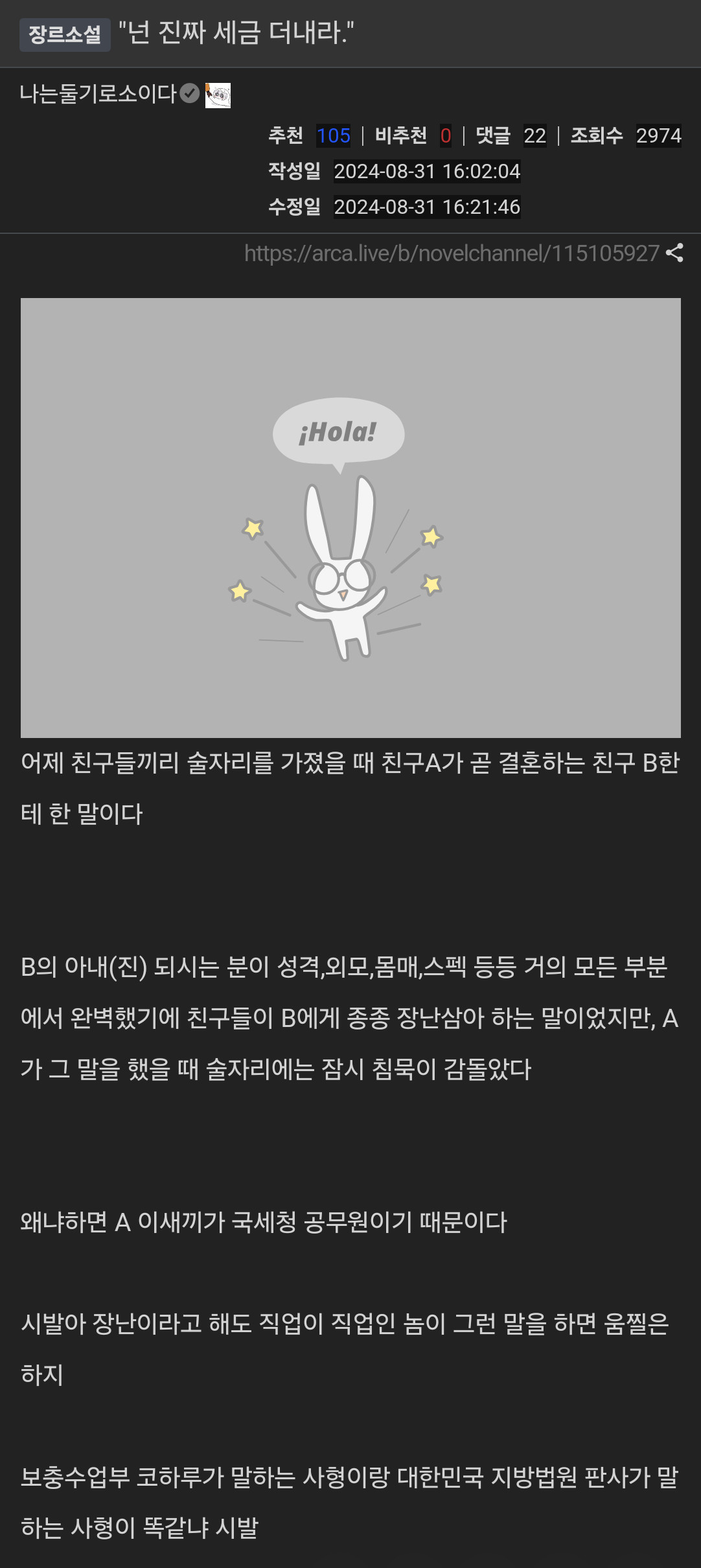The image size is (701, 1568).
Task: Tap the share icon next to URL
Action: (674, 253)
